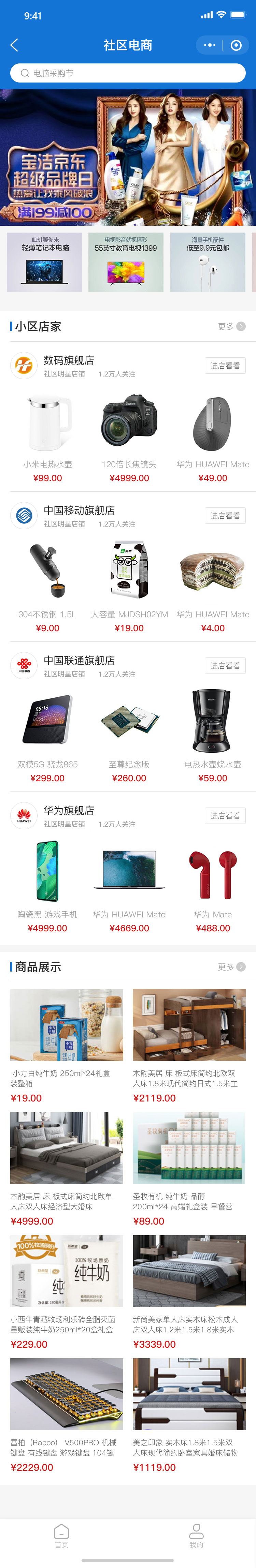Image resolution: width=256 pixels, height=1568 pixels.
Task: Tap 进店看看 for 数码旗舰店
Action: [x=225, y=365]
